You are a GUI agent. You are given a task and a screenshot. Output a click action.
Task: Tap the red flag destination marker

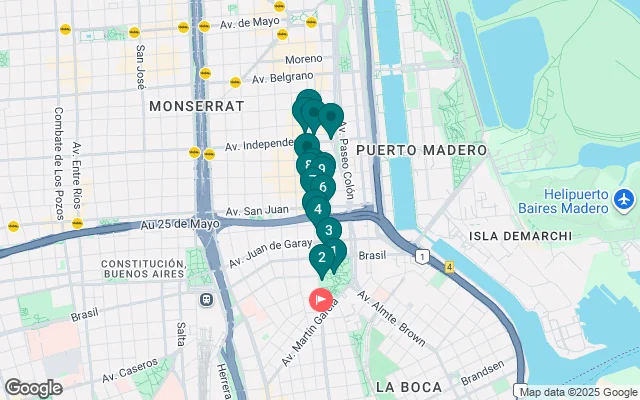[322, 298]
